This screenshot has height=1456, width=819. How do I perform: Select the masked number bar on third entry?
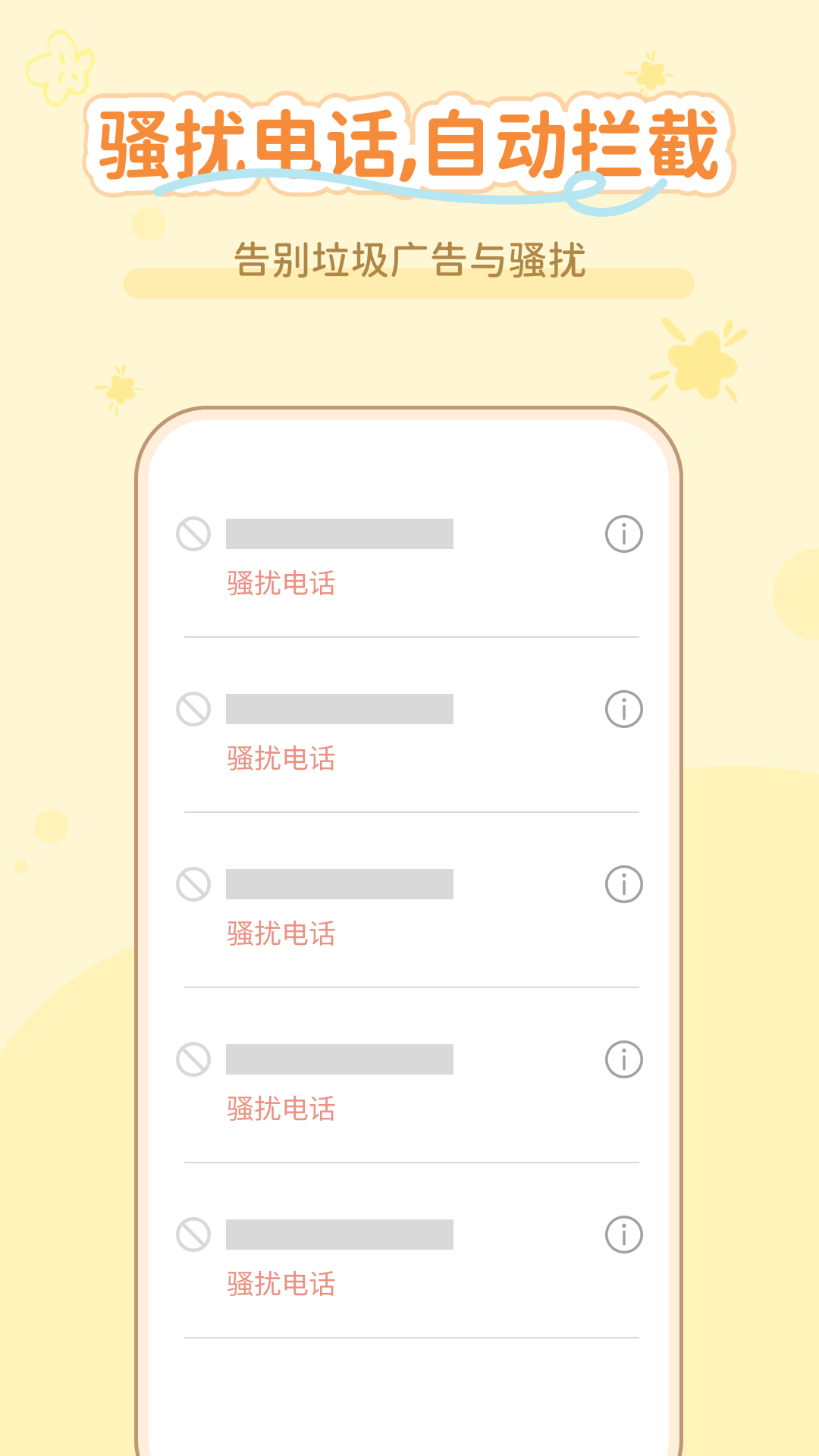coord(337,881)
